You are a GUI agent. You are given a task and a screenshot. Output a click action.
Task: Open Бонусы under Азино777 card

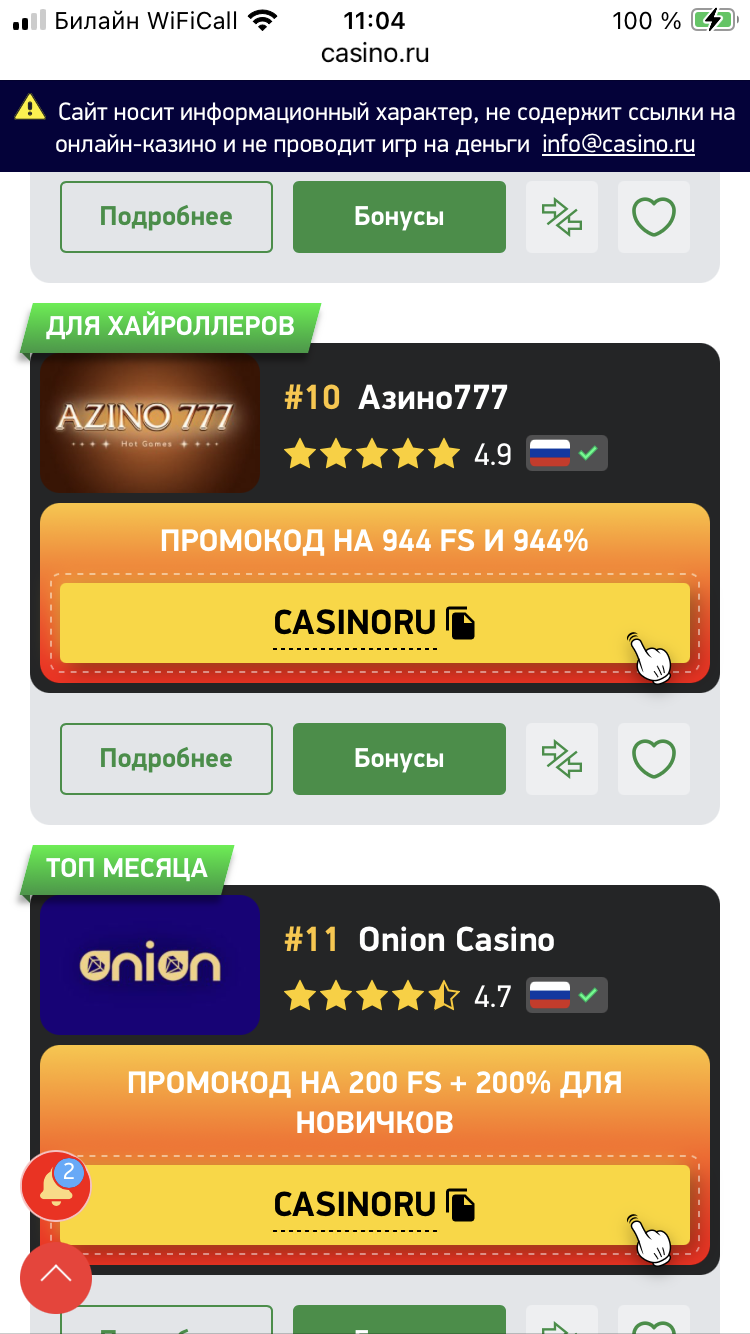click(x=399, y=759)
